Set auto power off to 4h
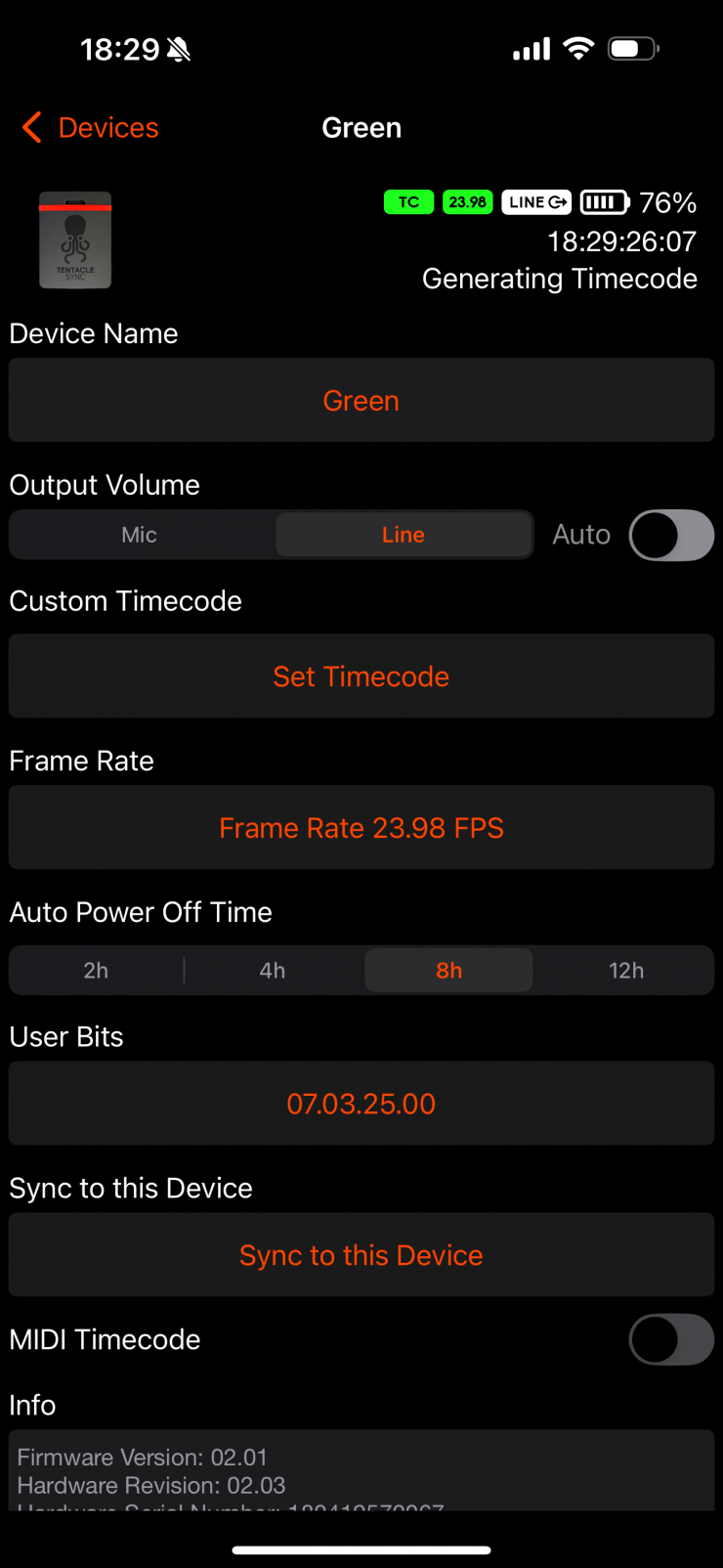 point(273,971)
